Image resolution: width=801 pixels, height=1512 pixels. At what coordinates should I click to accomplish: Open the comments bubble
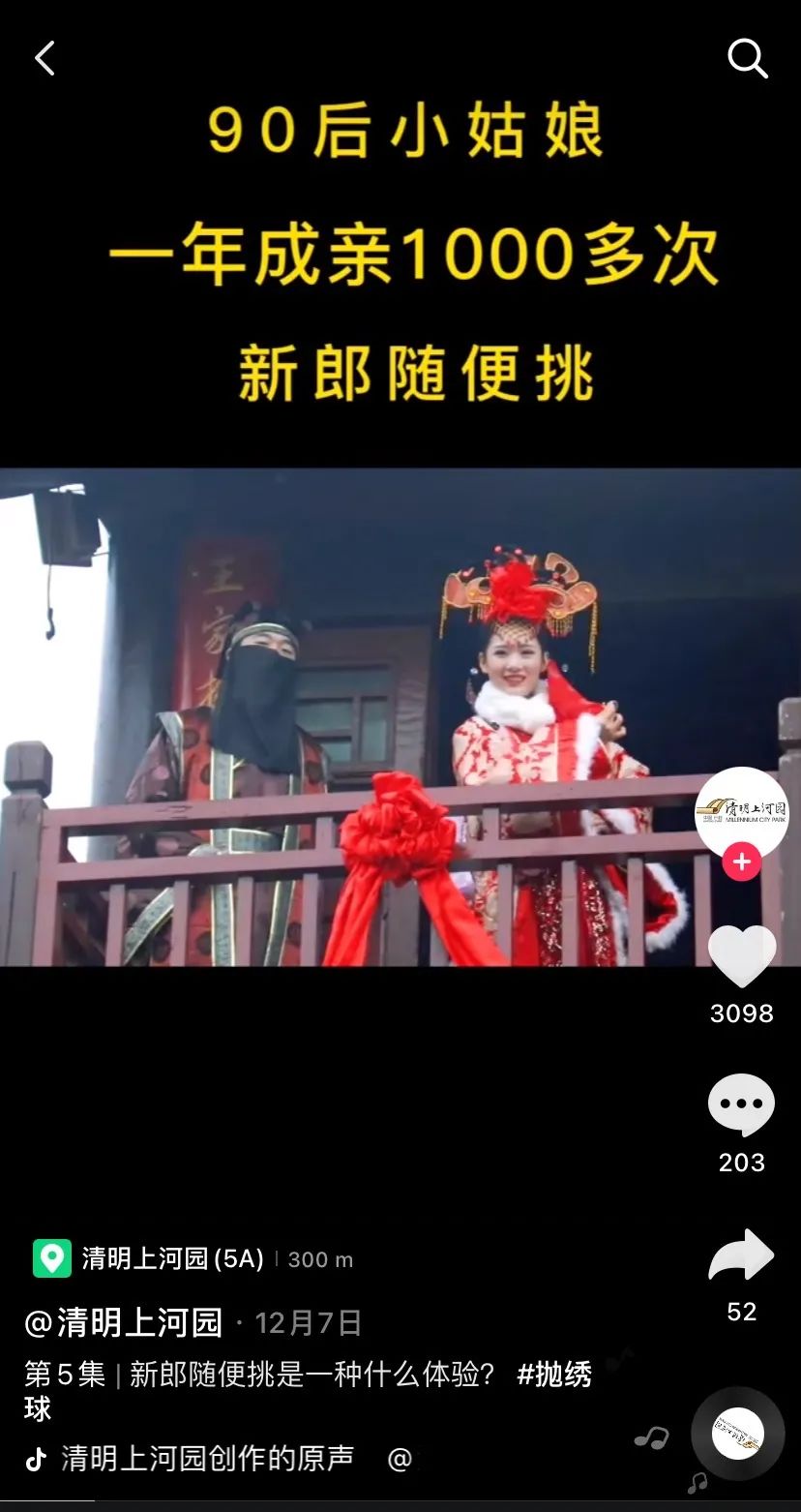pyautogui.click(x=742, y=1104)
